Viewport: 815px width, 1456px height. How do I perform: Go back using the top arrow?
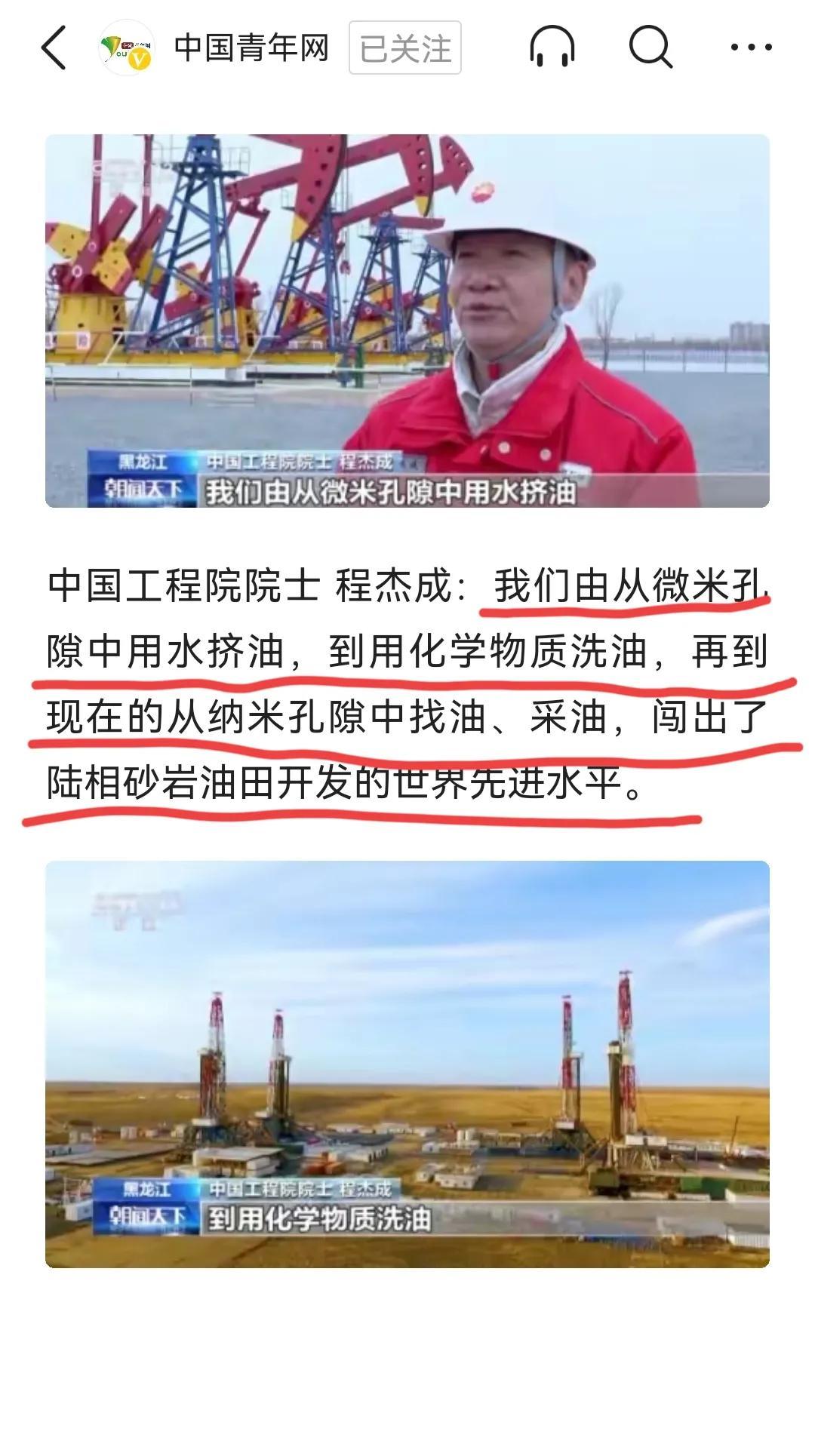click(x=54, y=48)
